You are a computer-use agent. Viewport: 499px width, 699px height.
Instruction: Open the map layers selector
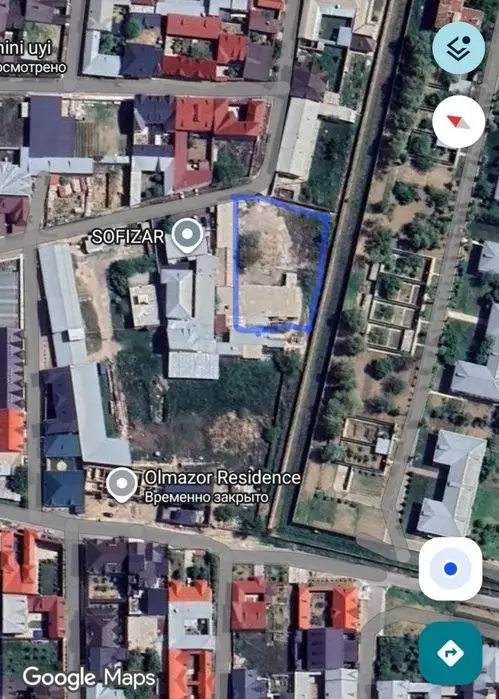[x=458, y=48]
